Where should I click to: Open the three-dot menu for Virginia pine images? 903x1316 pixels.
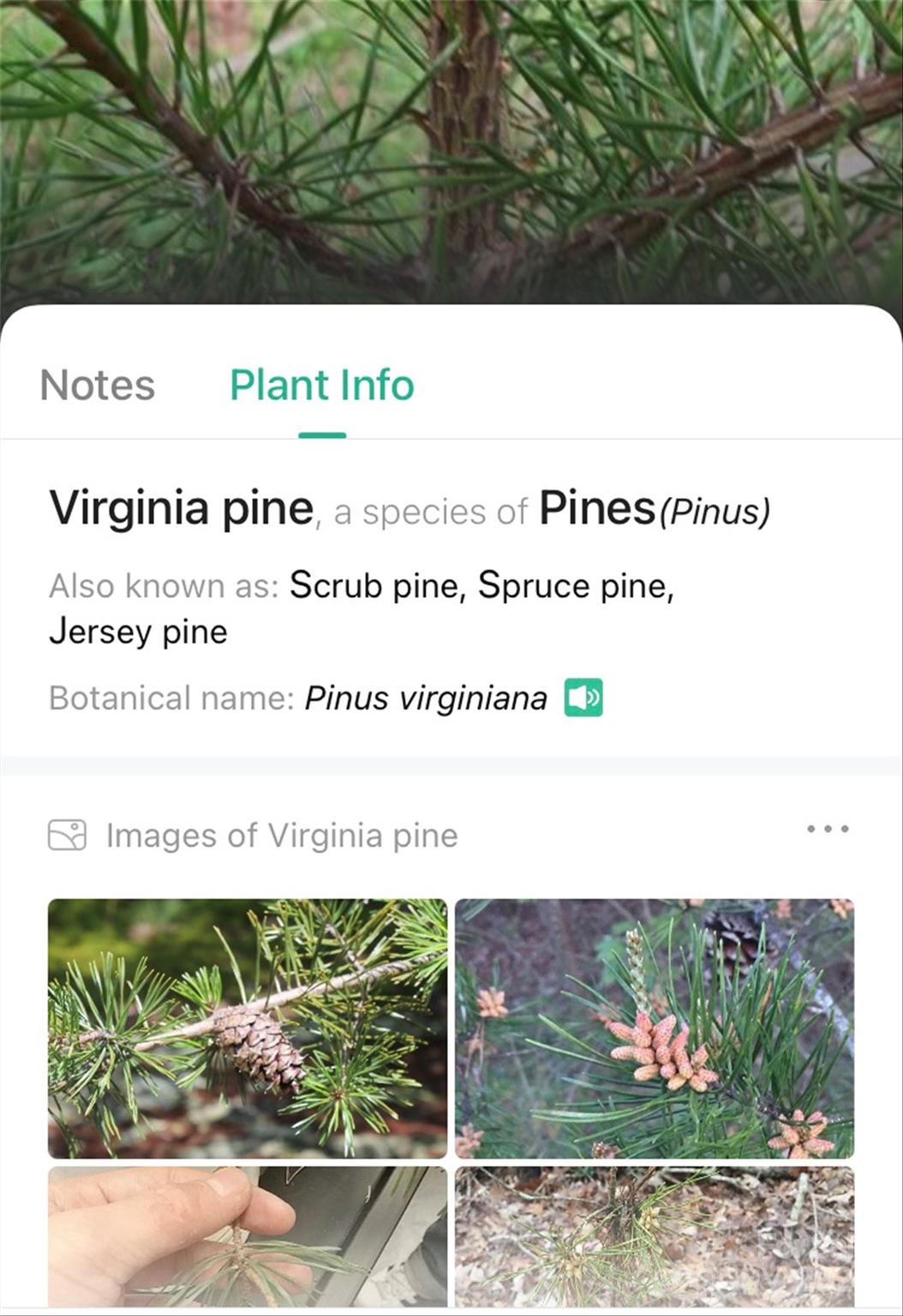[x=828, y=829]
